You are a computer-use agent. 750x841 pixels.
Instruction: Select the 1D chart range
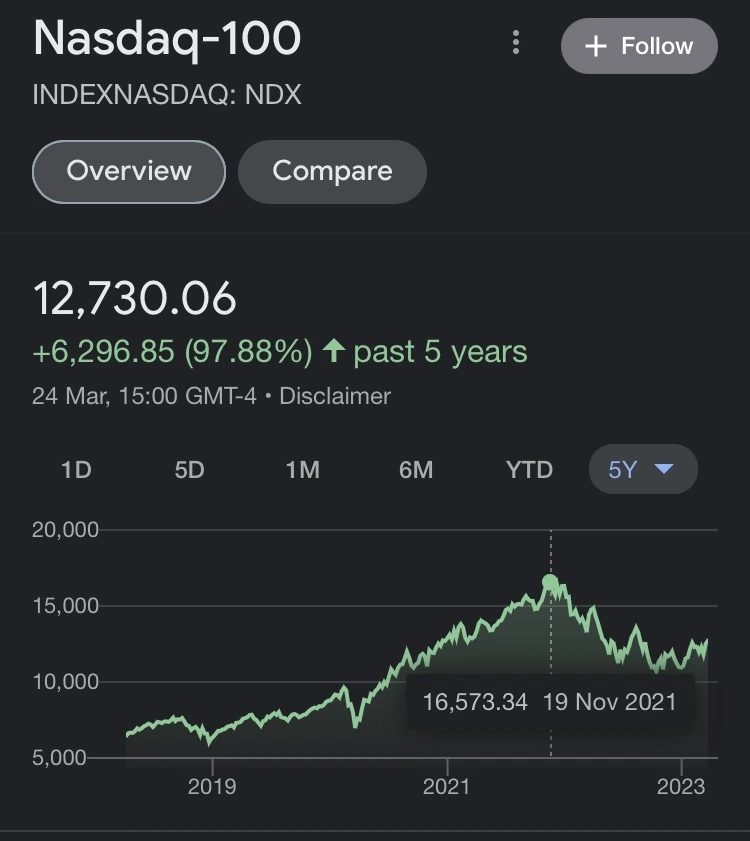(x=76, y=469)
